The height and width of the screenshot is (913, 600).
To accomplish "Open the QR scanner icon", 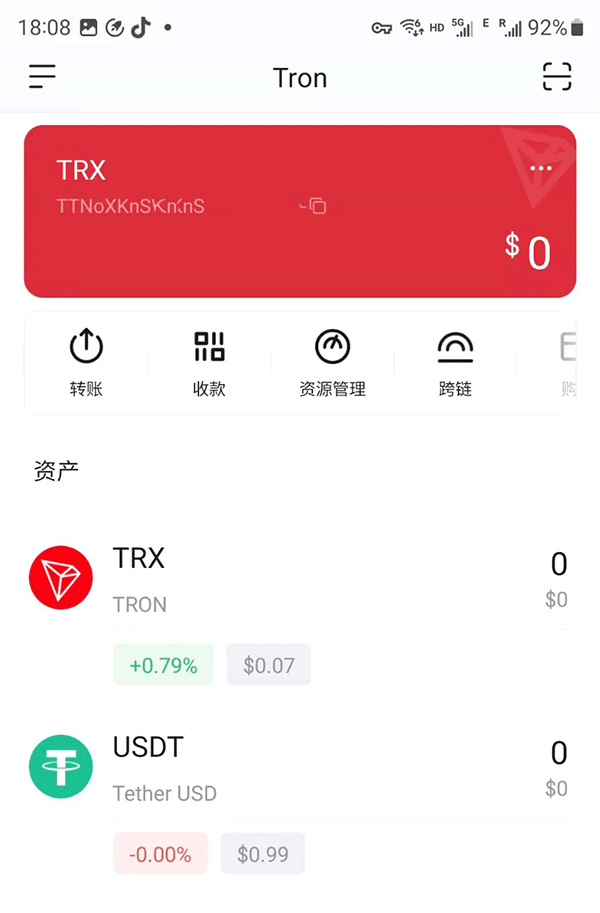I will click(557, 77).
